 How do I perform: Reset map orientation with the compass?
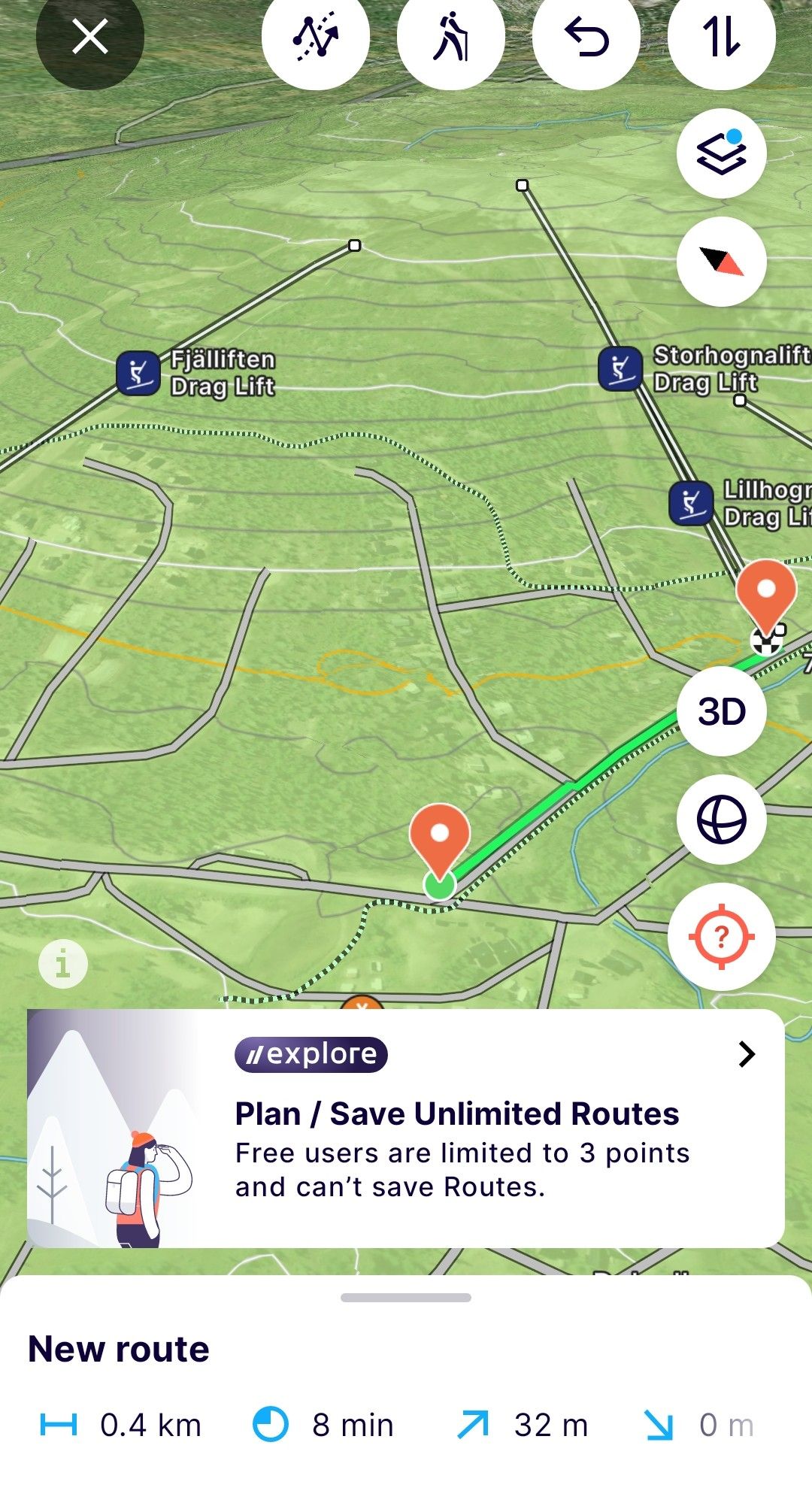[x=721, y=262]
